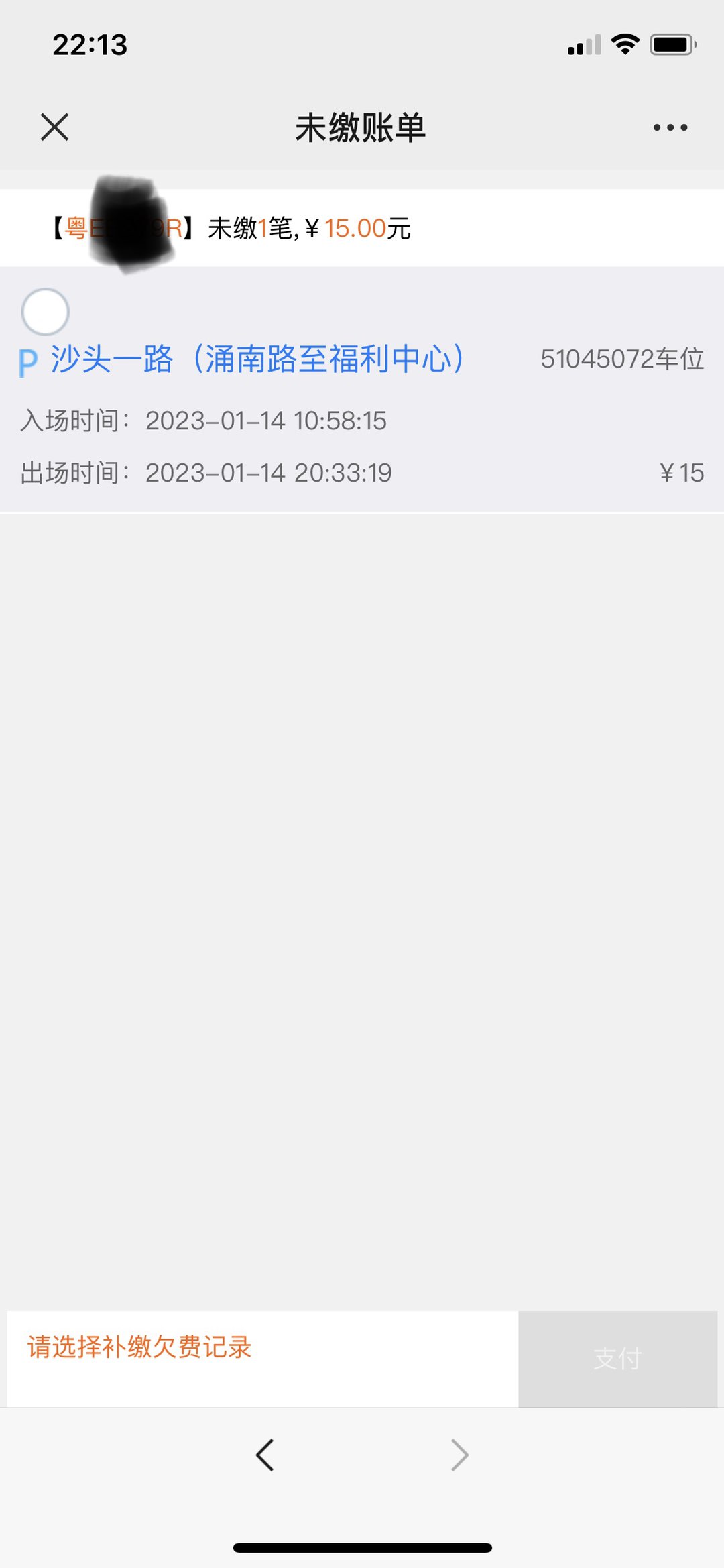
Task: Tap the 支付 pay button
Action: [617, 1359]
